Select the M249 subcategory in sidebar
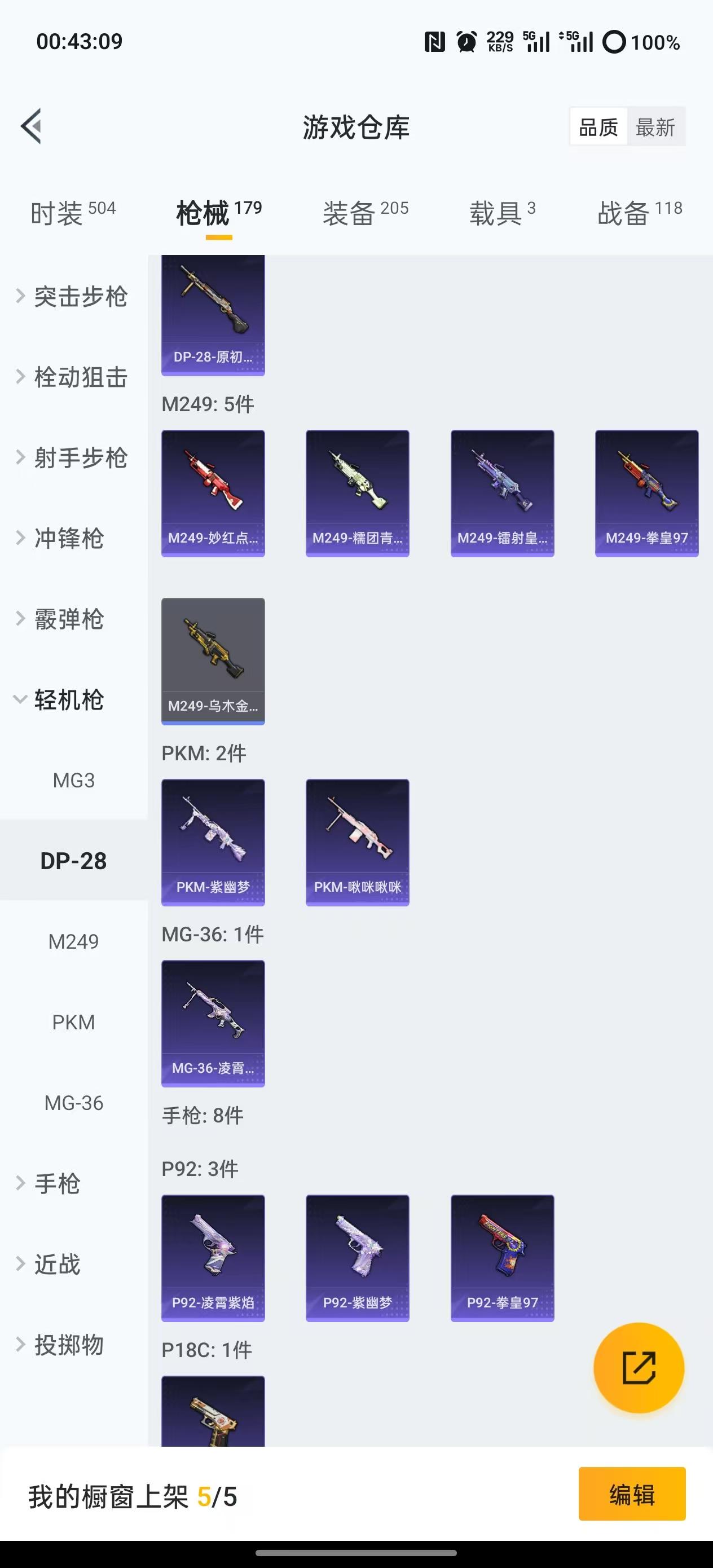Image resolution: width=713 pixels, height=1568 pixels. tap(74, 941)
